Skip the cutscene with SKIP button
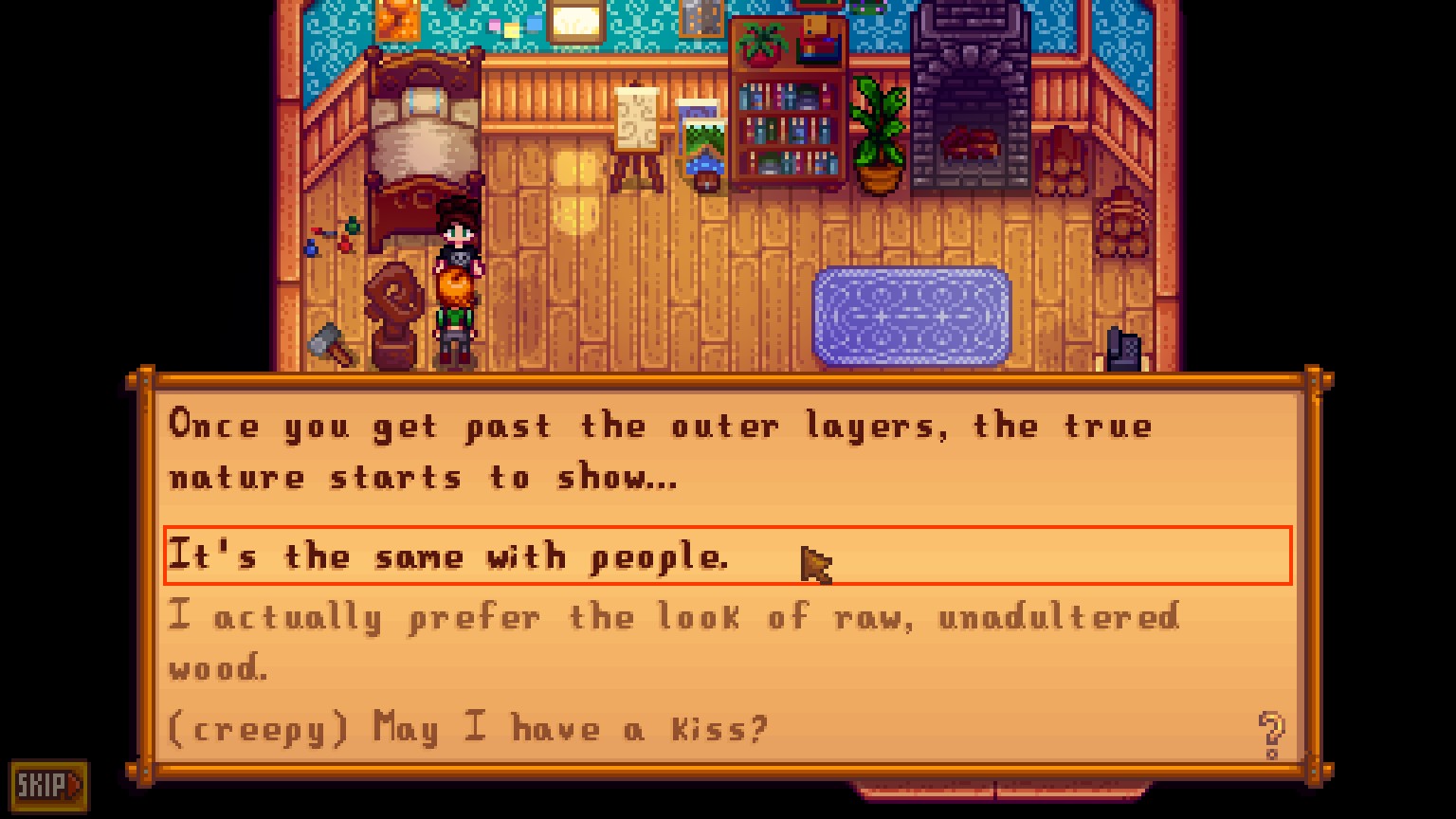 [x=48, y=786]
